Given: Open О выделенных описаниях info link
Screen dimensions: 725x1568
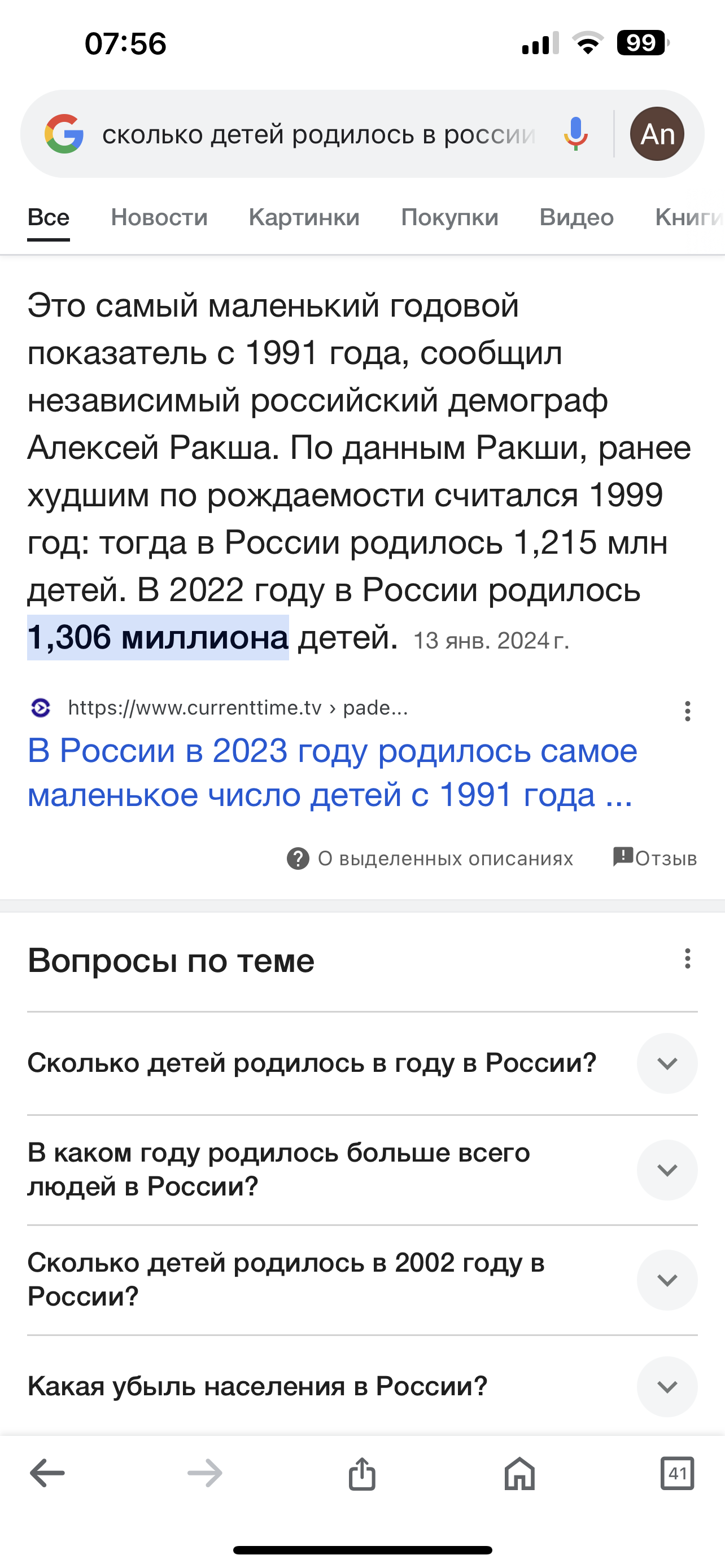Looking at the screenshot, I should click(430, 859).
